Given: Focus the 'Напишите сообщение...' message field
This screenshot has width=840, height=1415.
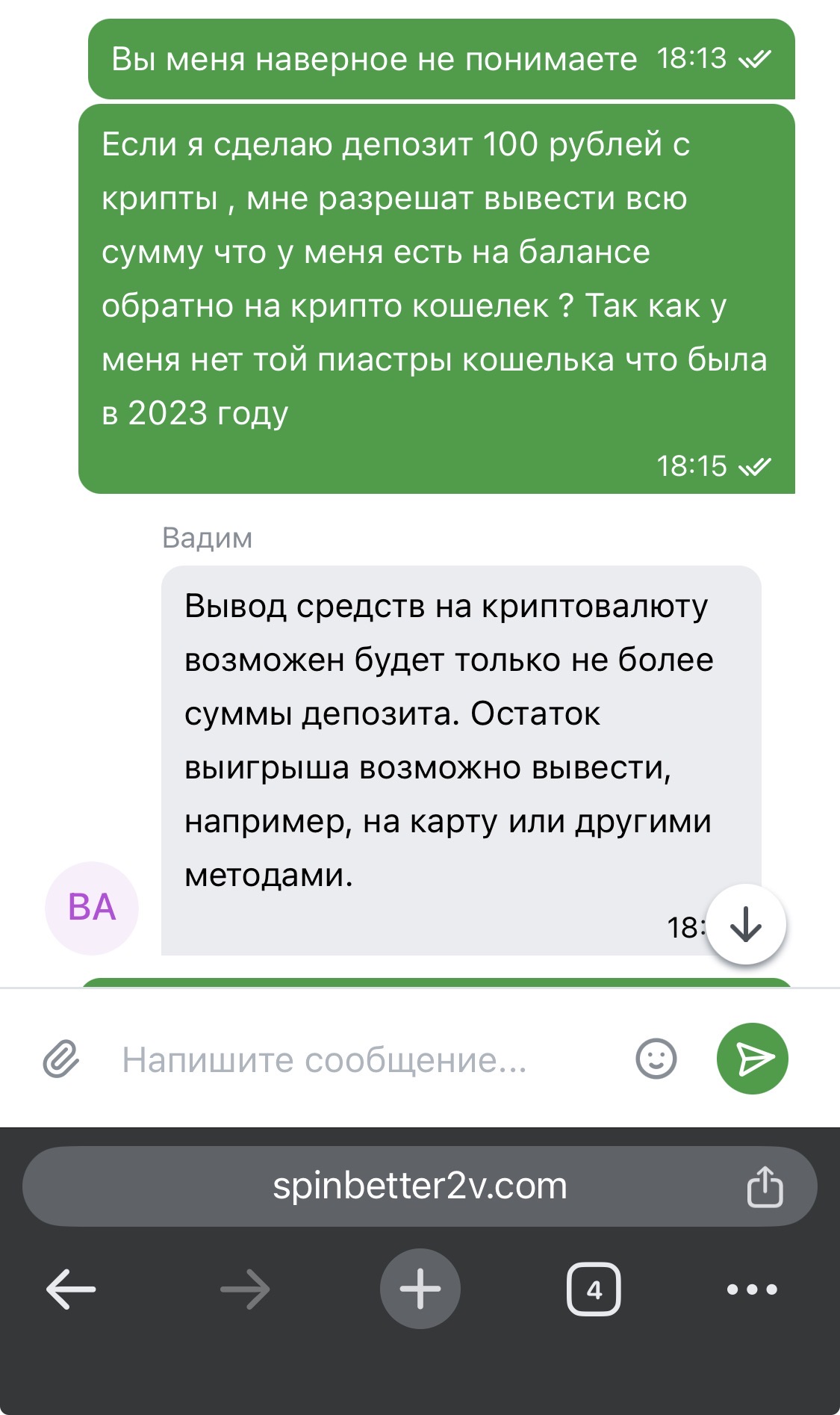Looking at the screenshot, I should pyautogui.click(x=358, y=1059).
